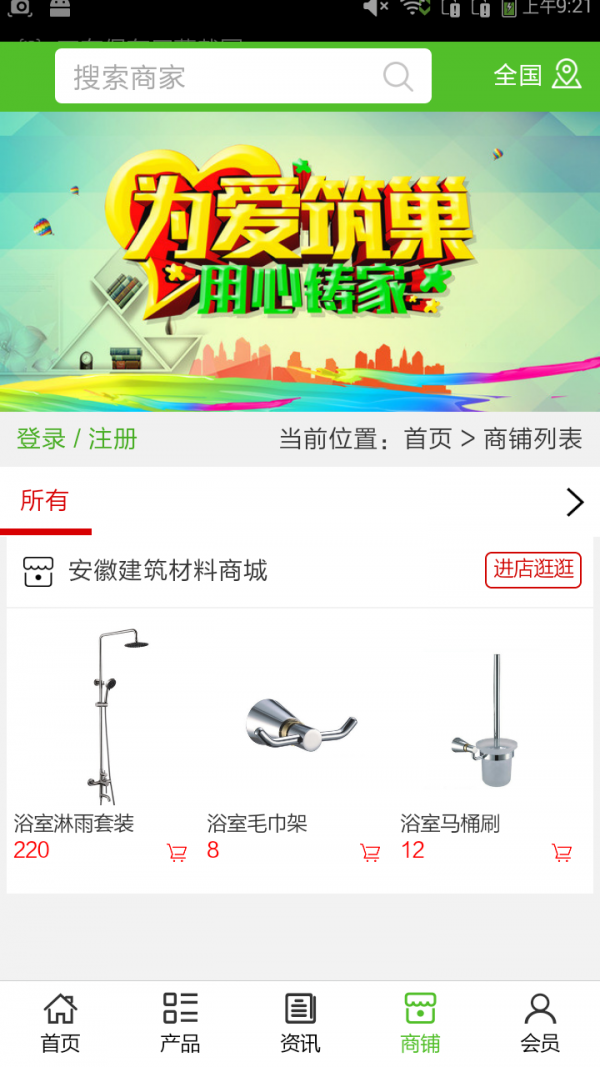Tap the magnifier search icon
Viewport: 600px width, 1067px height.
coord(398,77)
